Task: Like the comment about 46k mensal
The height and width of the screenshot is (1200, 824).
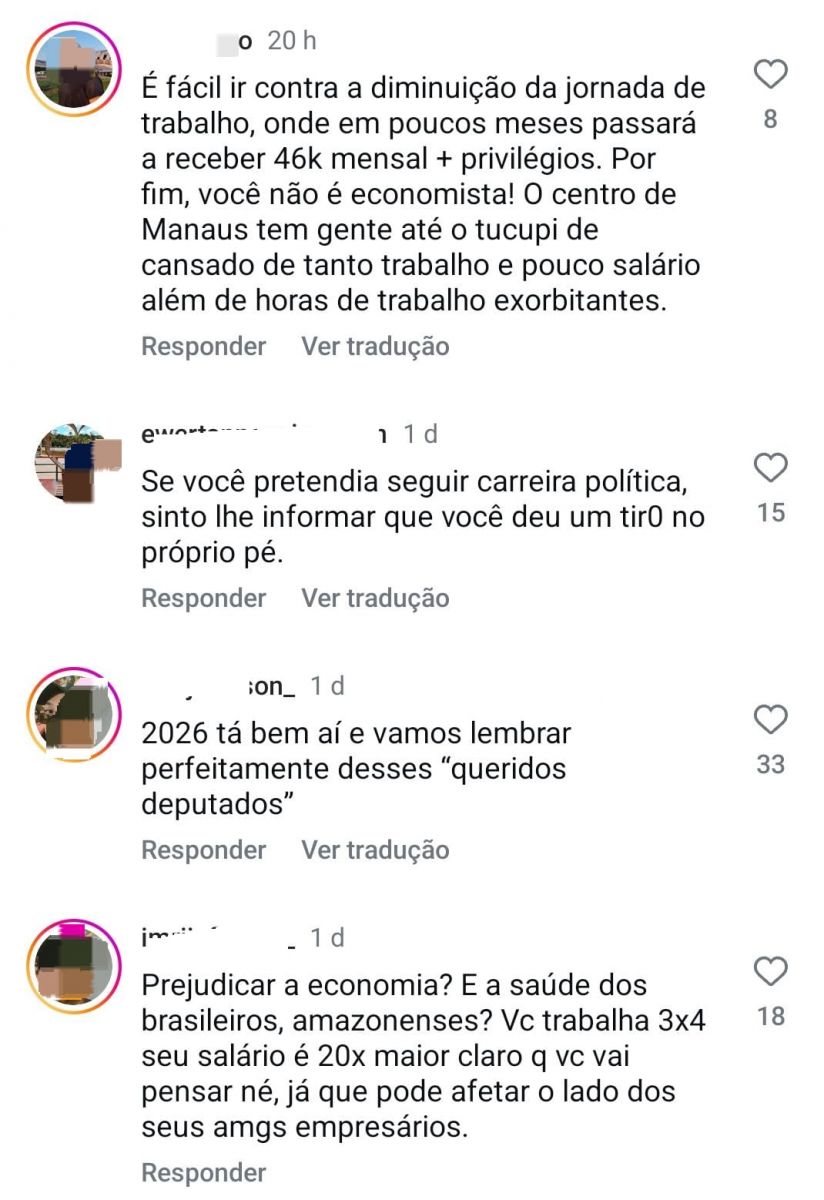Action: coord(770,74)
